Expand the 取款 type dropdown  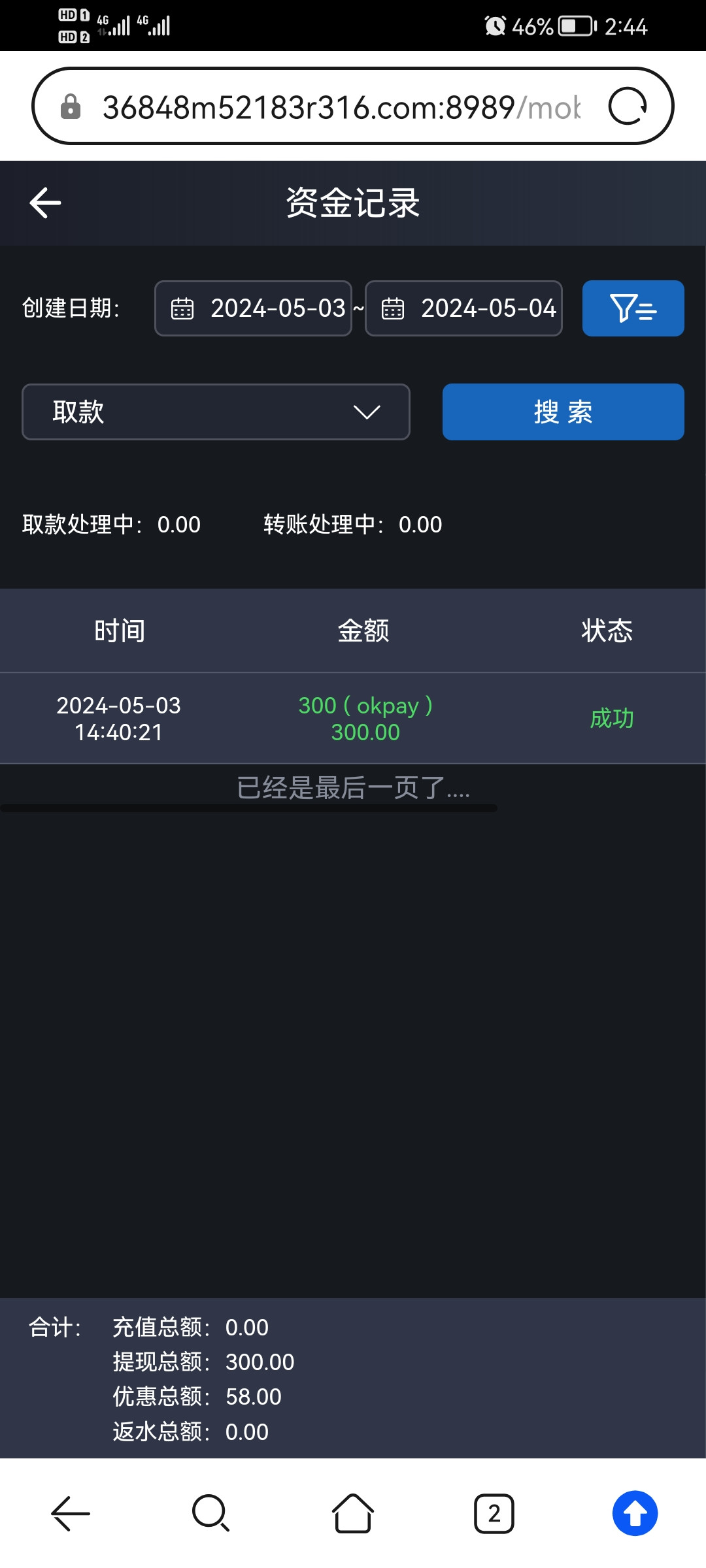click(x=216, y=412)
